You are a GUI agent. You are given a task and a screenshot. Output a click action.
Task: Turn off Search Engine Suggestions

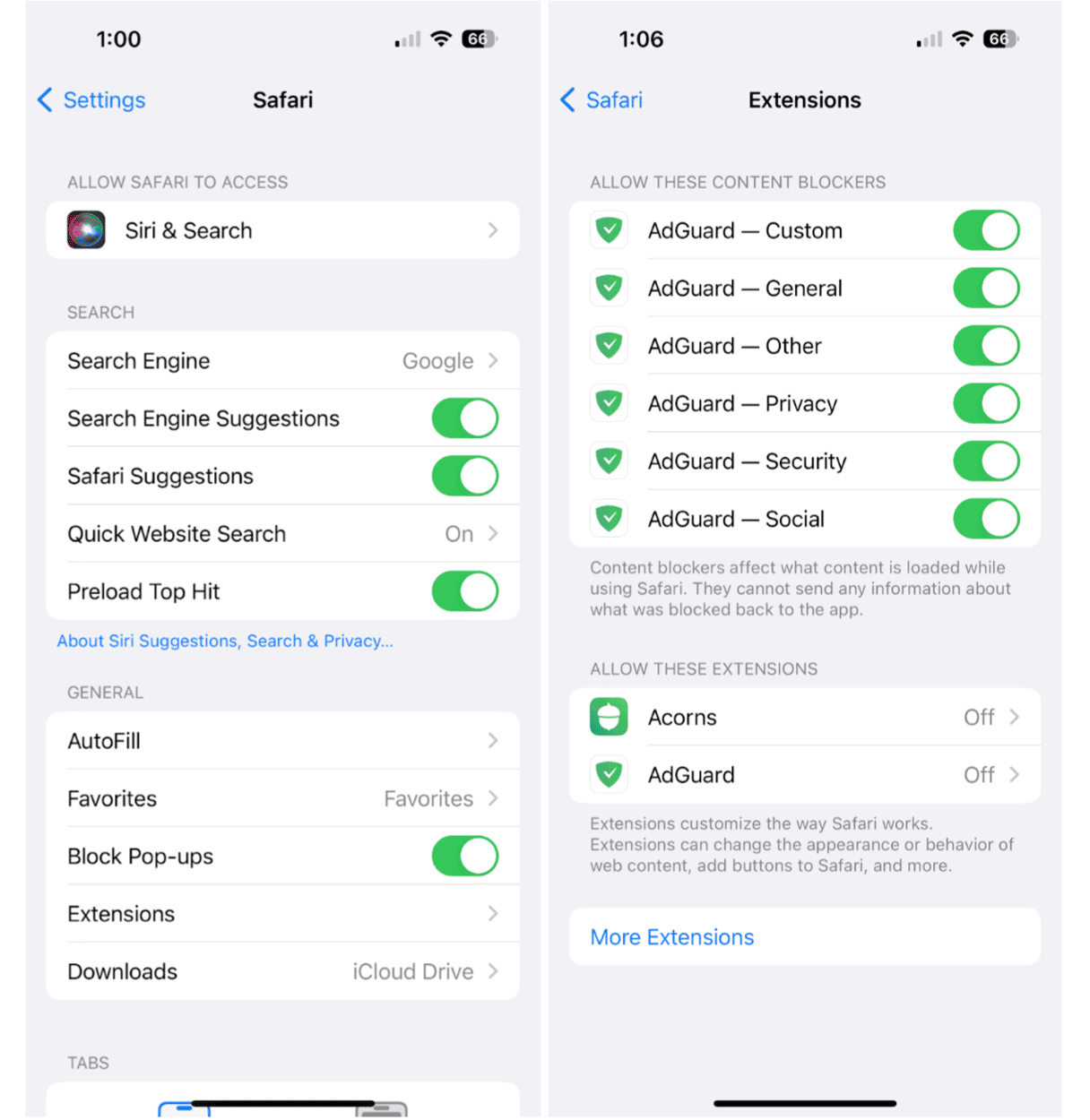click(x=464, y=418)
